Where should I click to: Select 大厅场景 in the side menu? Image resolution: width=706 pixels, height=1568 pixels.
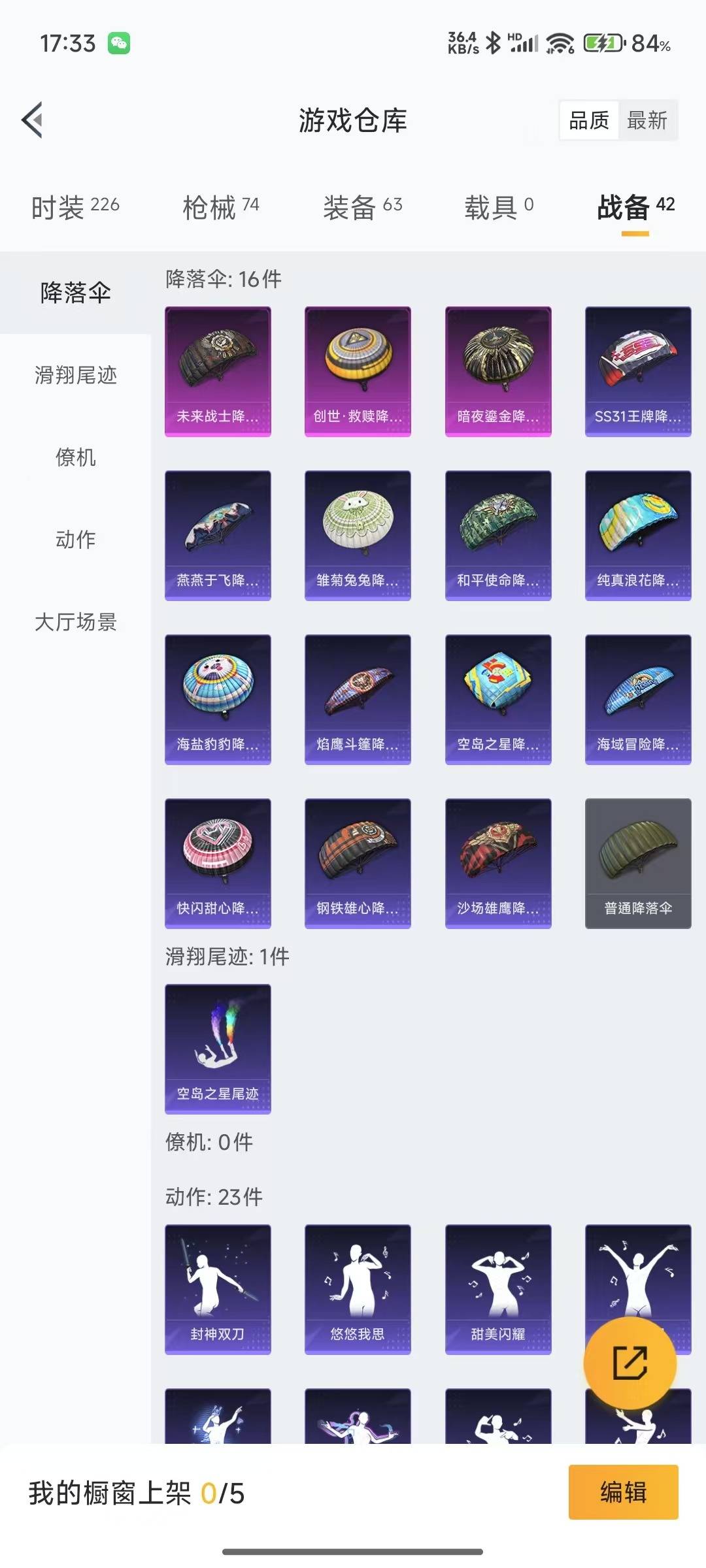tap(76, 622)
